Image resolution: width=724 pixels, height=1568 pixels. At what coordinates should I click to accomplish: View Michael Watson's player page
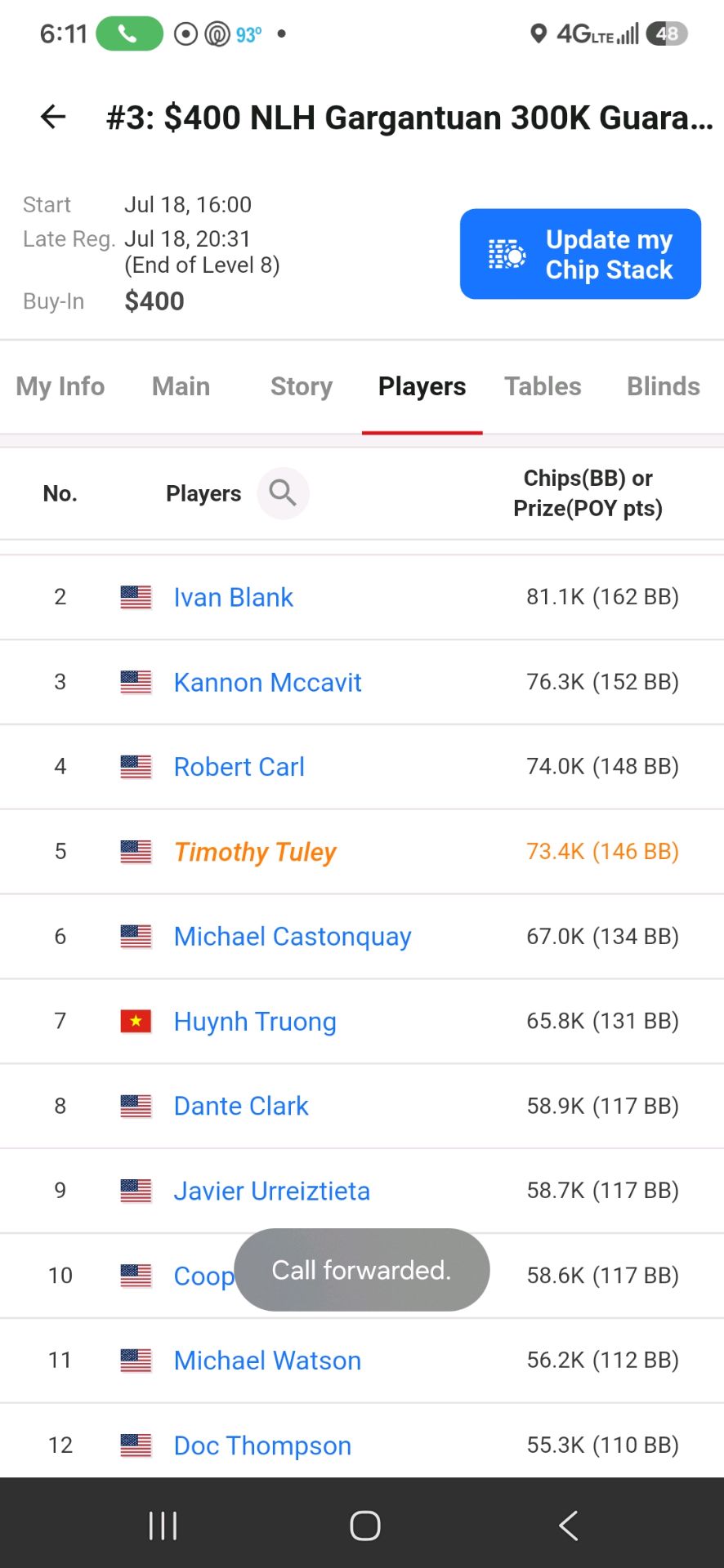pyautogui.click(x=267, y=1361)
